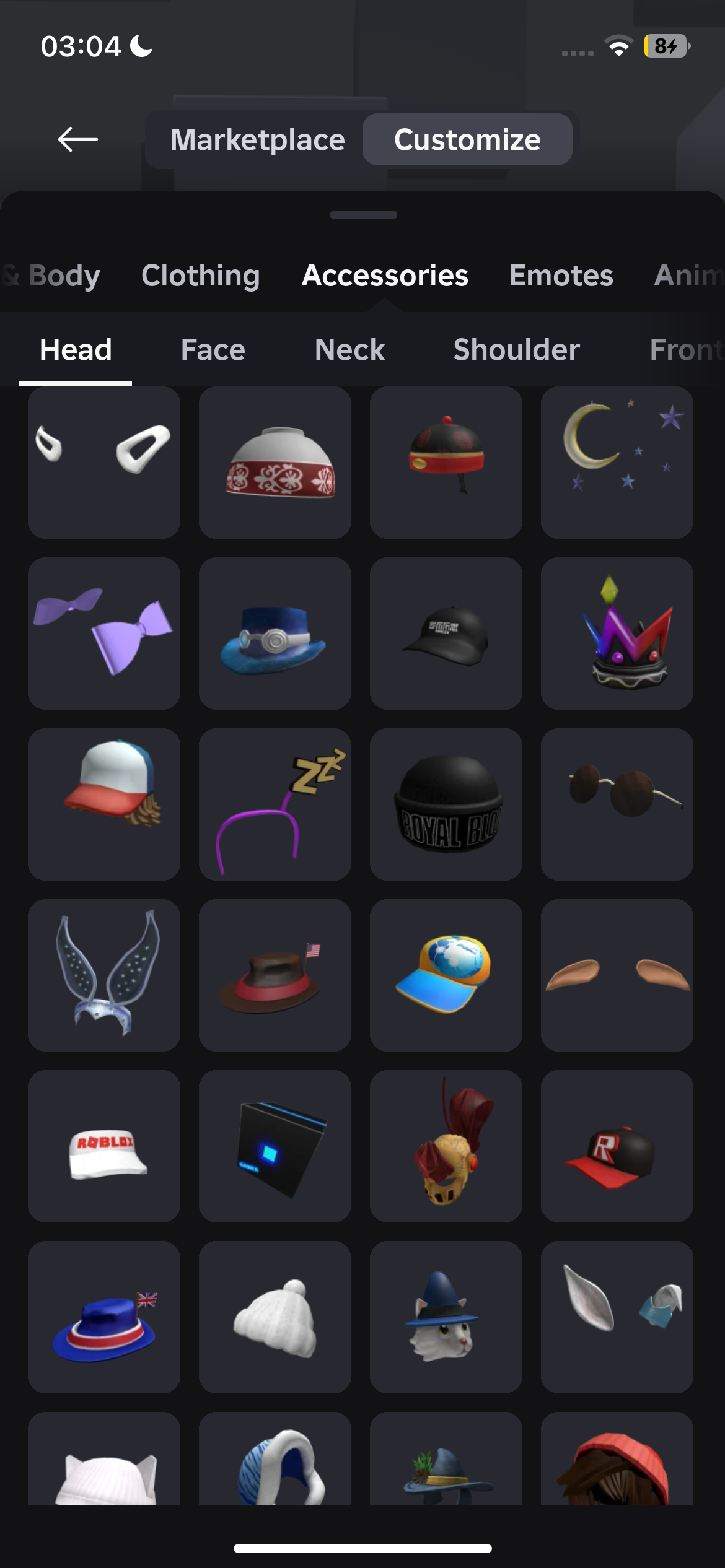Open the Emotes category
This screenshot has width=725, height=1568.
[x=561, y=276]
